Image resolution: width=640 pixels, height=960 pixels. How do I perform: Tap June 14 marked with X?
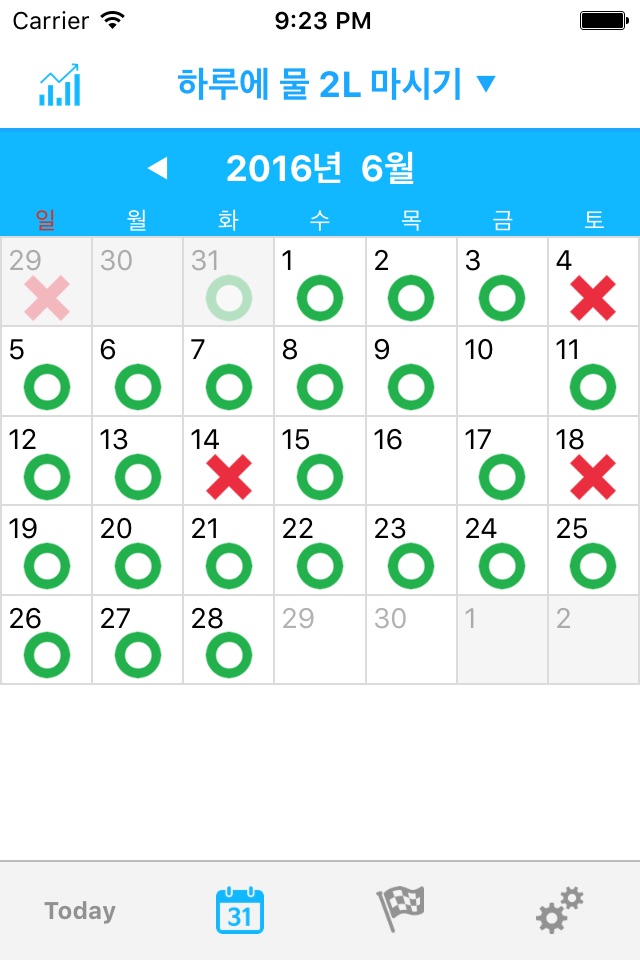(x=228, y=461)
